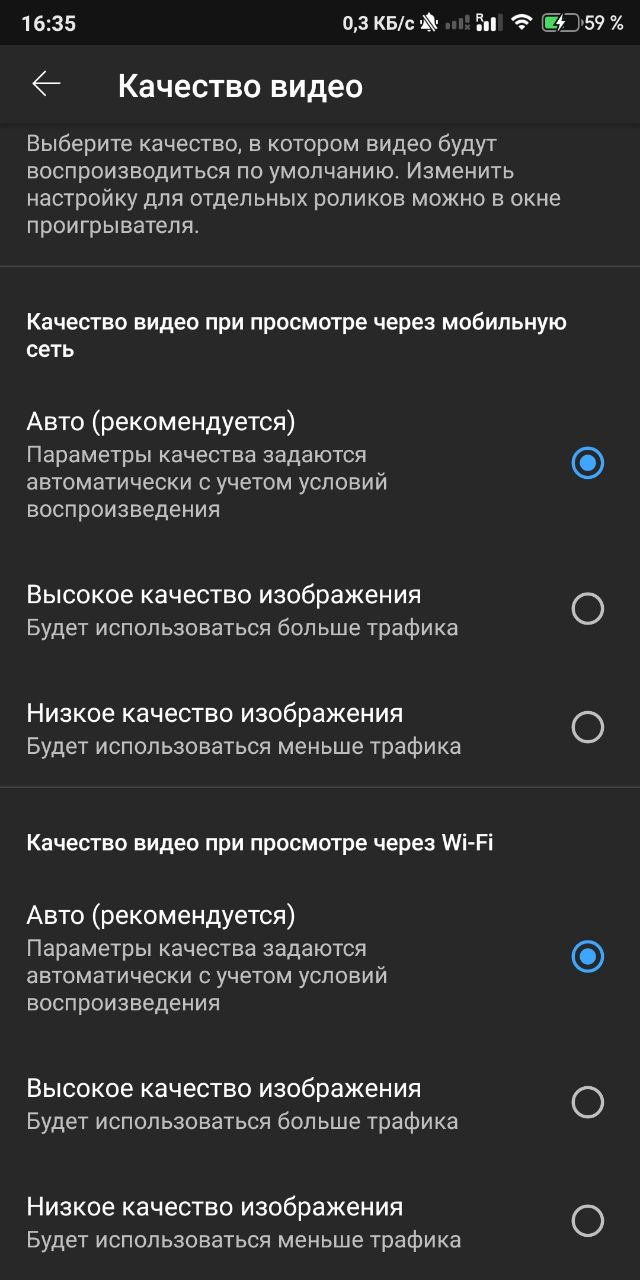
Task: Choose high picture quality for Wi-Fi
Action: coord(587,1102)
